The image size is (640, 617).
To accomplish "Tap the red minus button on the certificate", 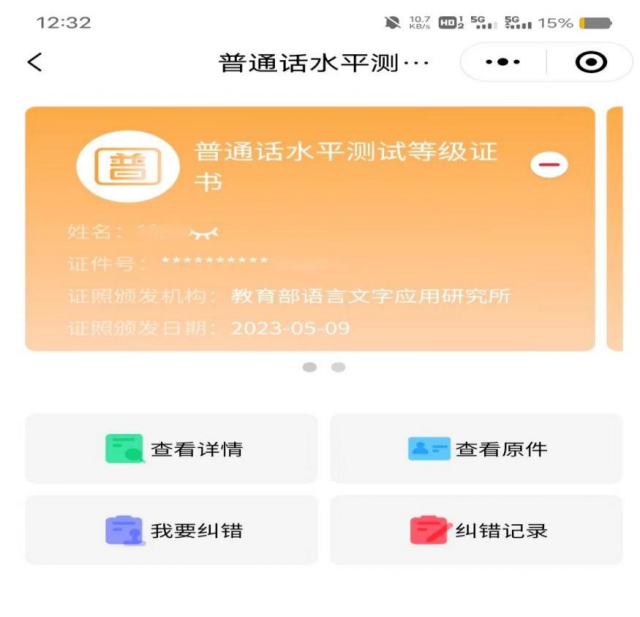I will (x=549, y=164).
